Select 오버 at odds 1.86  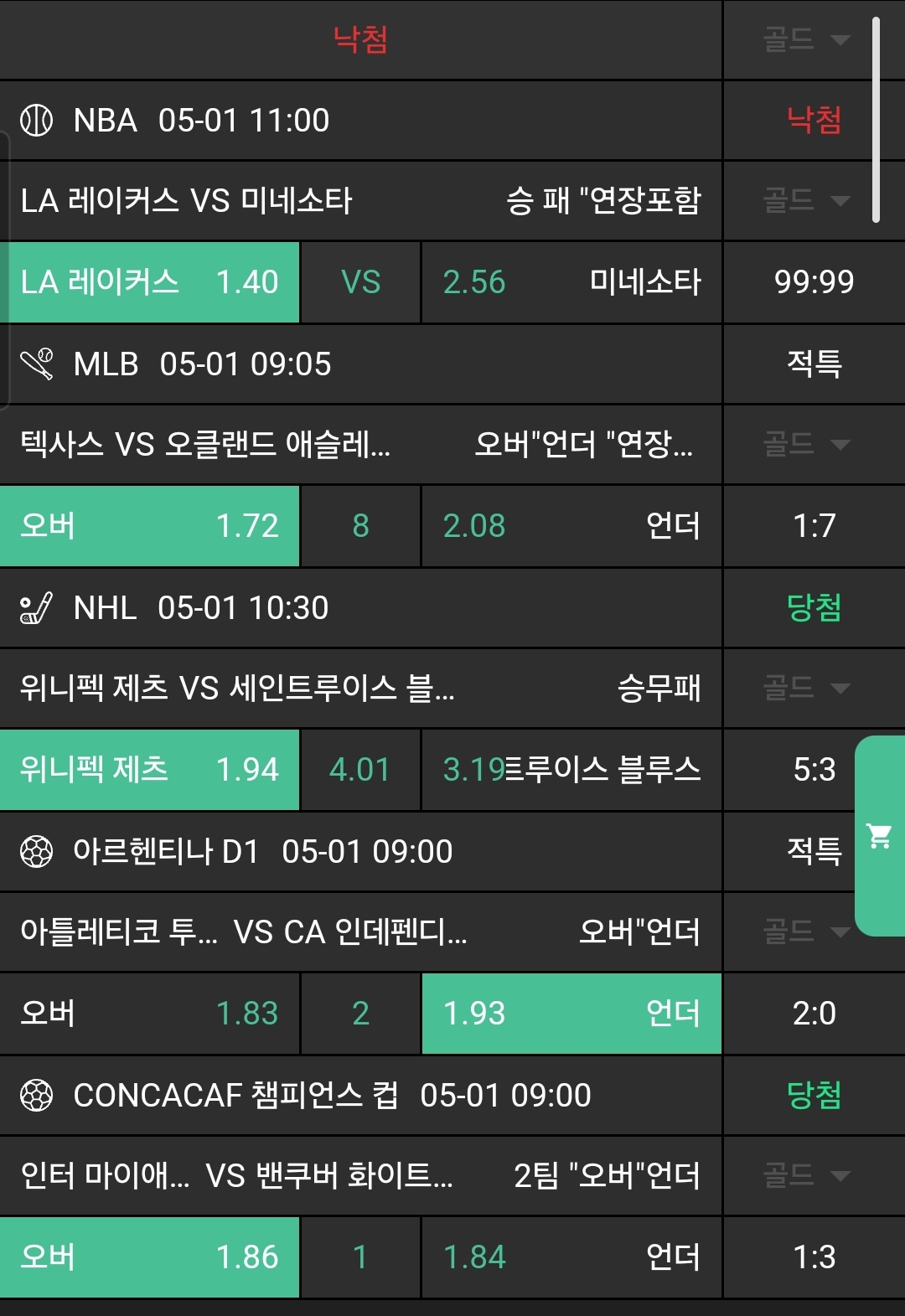pos(150,1257)
